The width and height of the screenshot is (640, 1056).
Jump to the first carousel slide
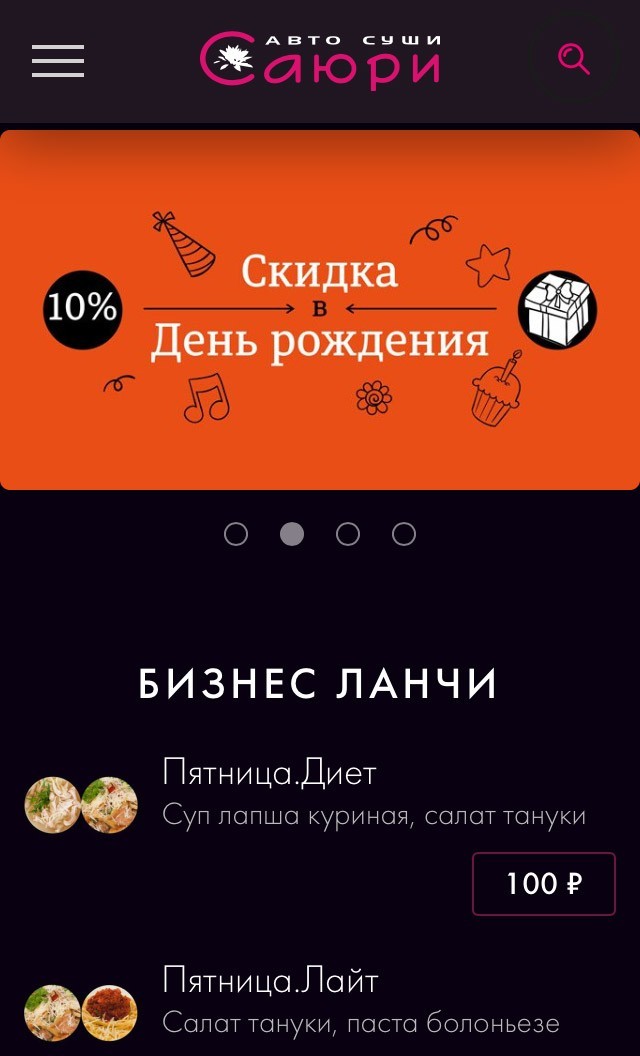coord(236,534)
